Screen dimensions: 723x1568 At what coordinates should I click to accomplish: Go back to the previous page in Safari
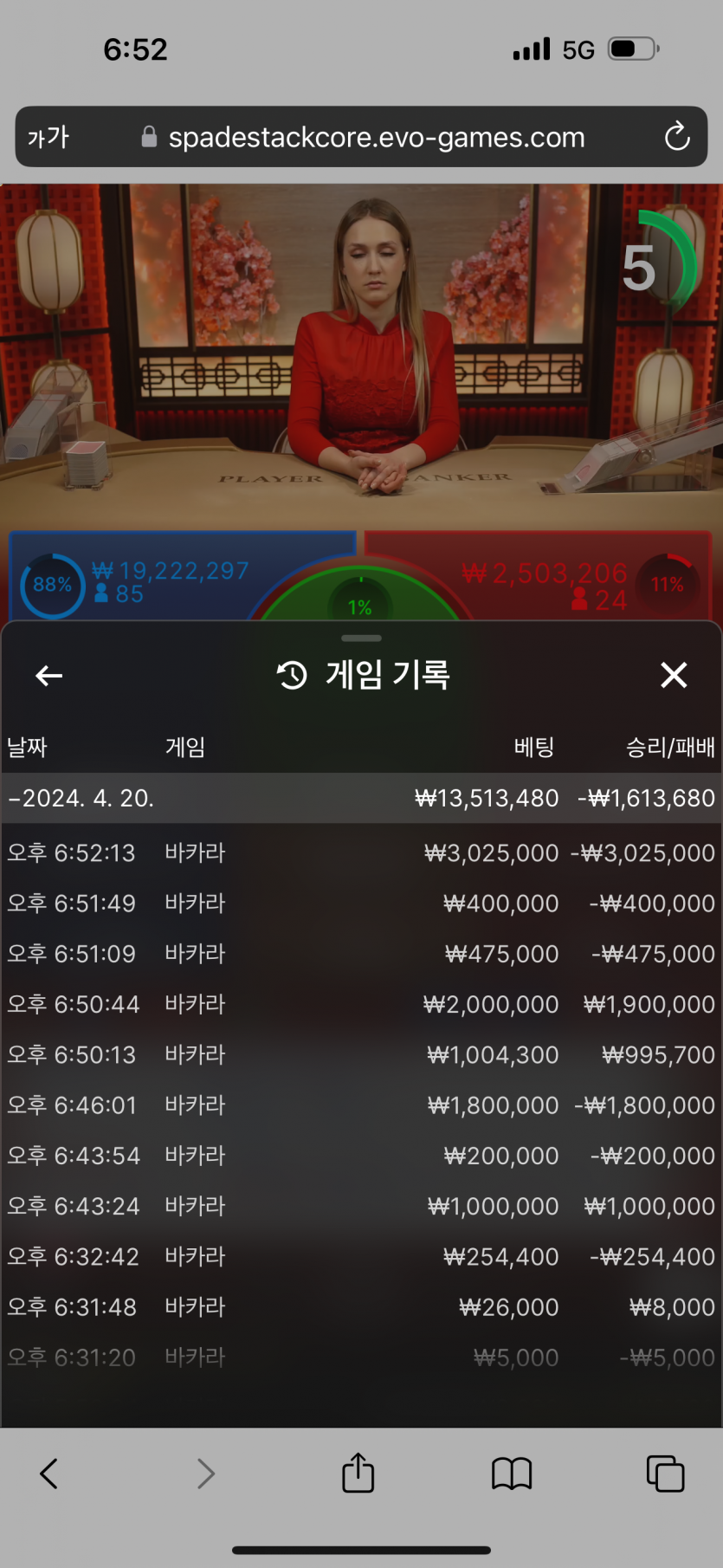(x=49, y=1474)
